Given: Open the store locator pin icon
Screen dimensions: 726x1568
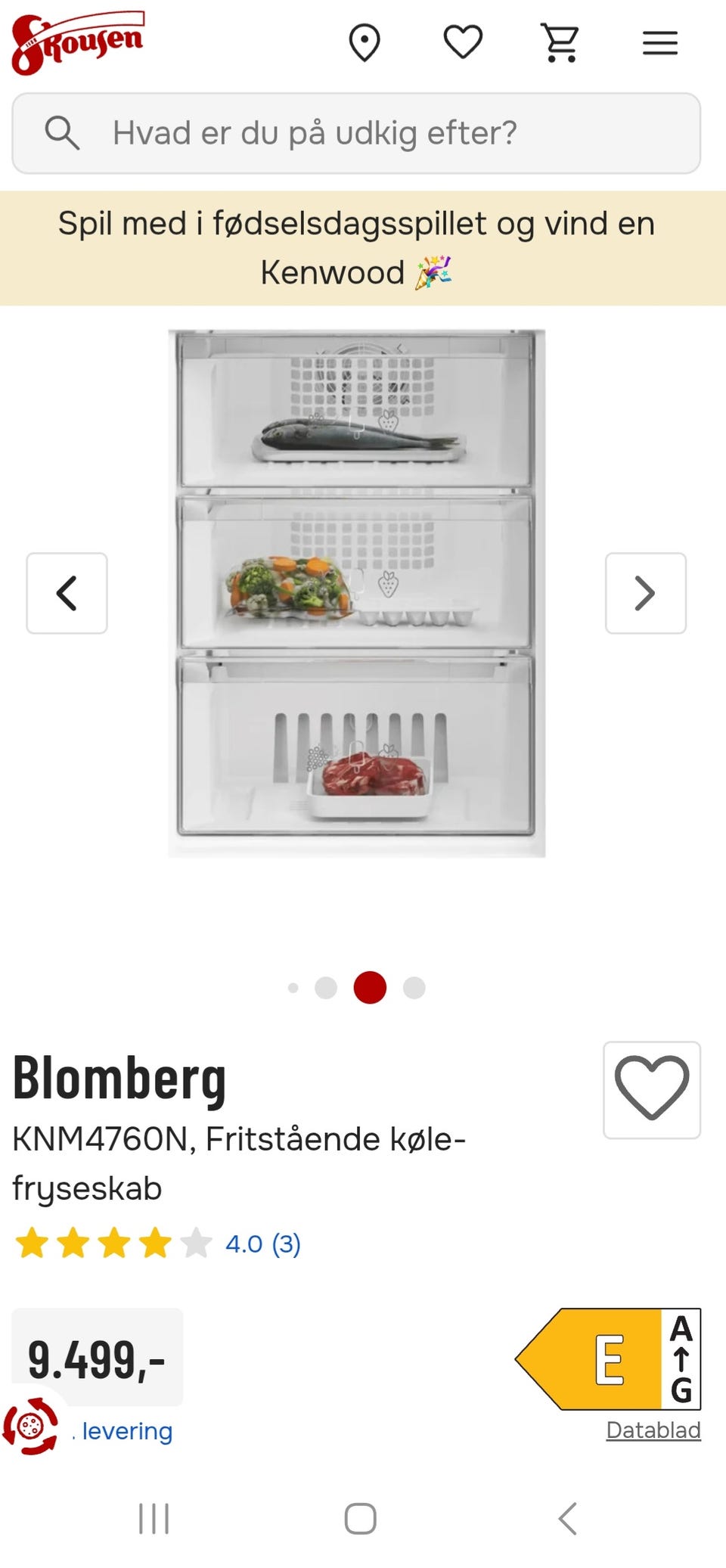Looking at the screenshot, I should click(x=365, y=43).
